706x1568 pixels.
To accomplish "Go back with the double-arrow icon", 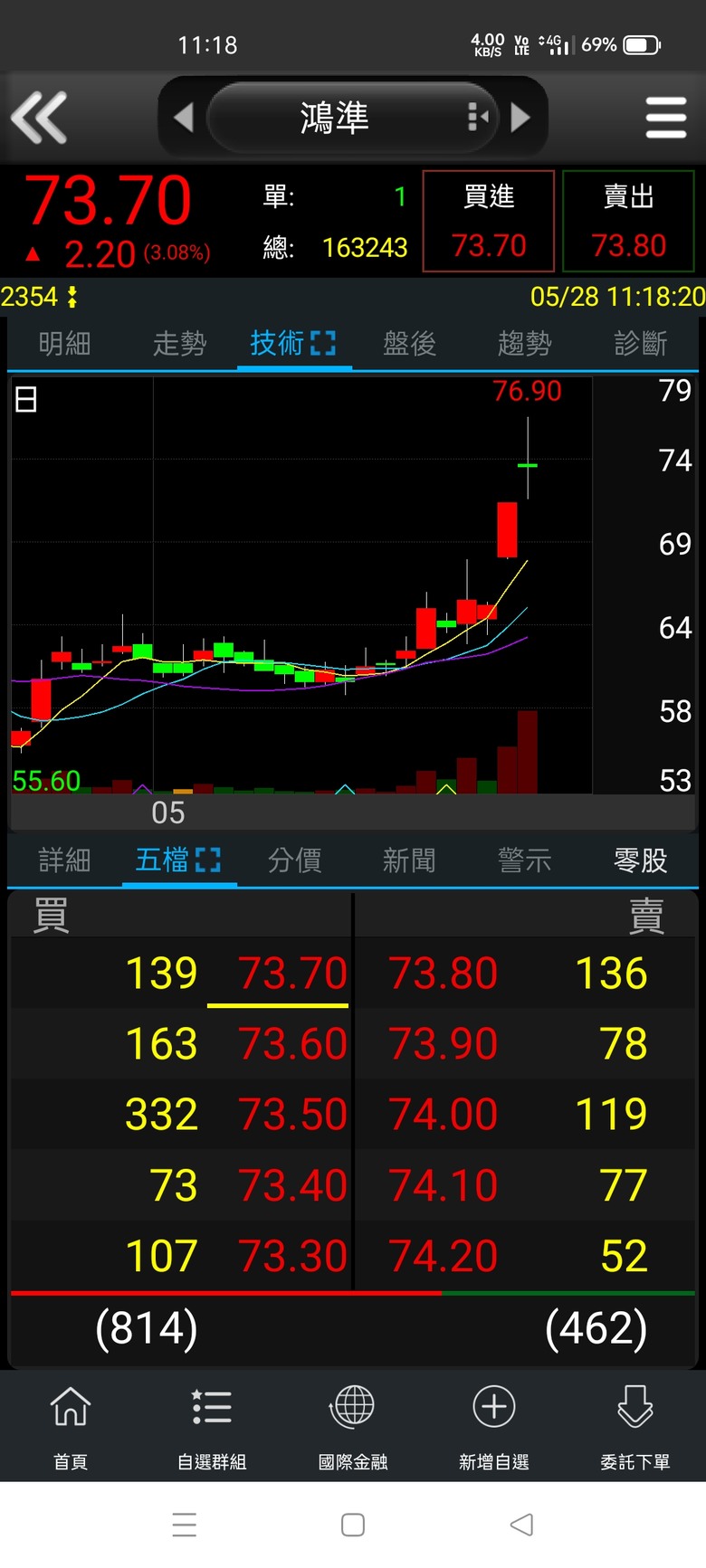I will tap(39, 118).
